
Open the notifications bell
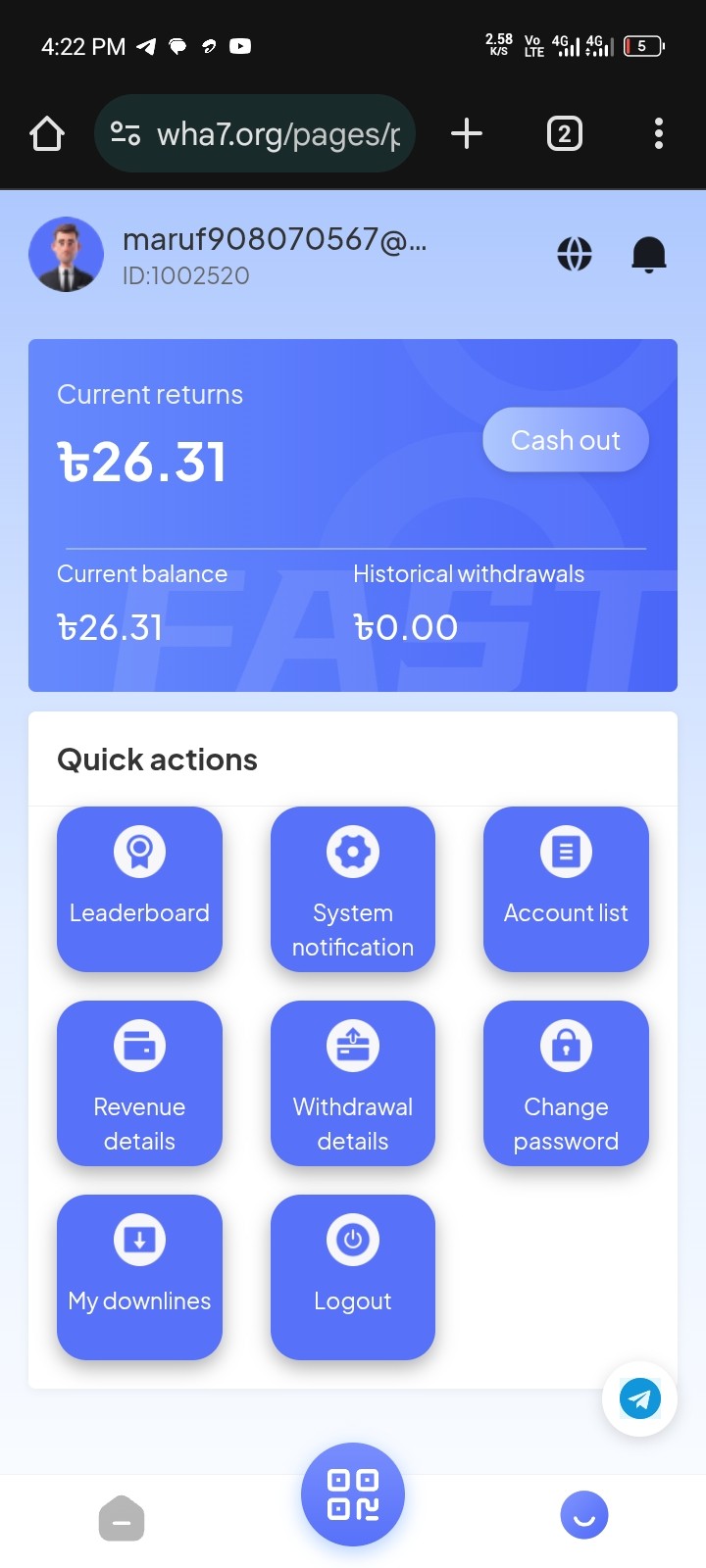[648, 255]
